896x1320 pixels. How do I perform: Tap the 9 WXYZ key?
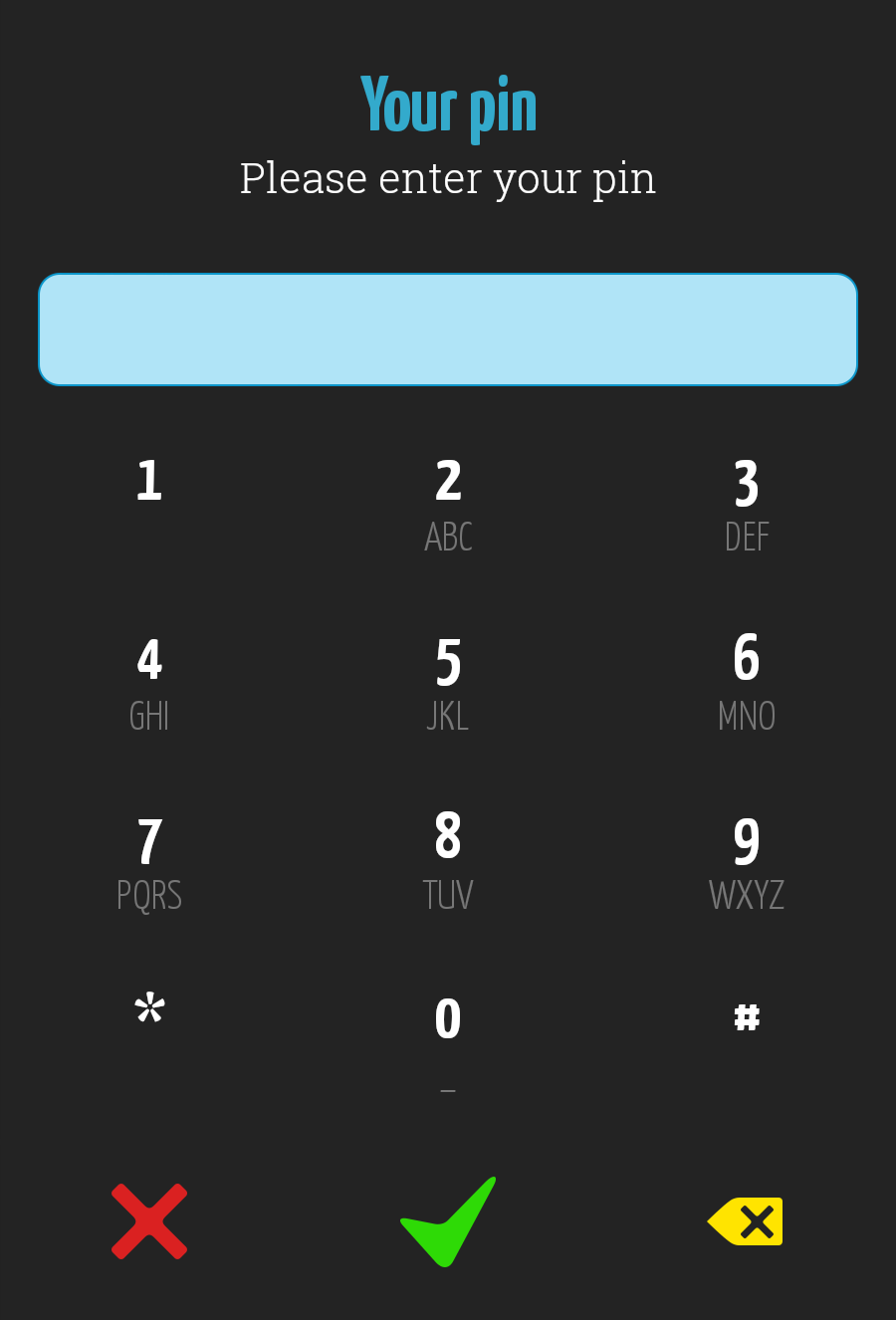[747, 861]
